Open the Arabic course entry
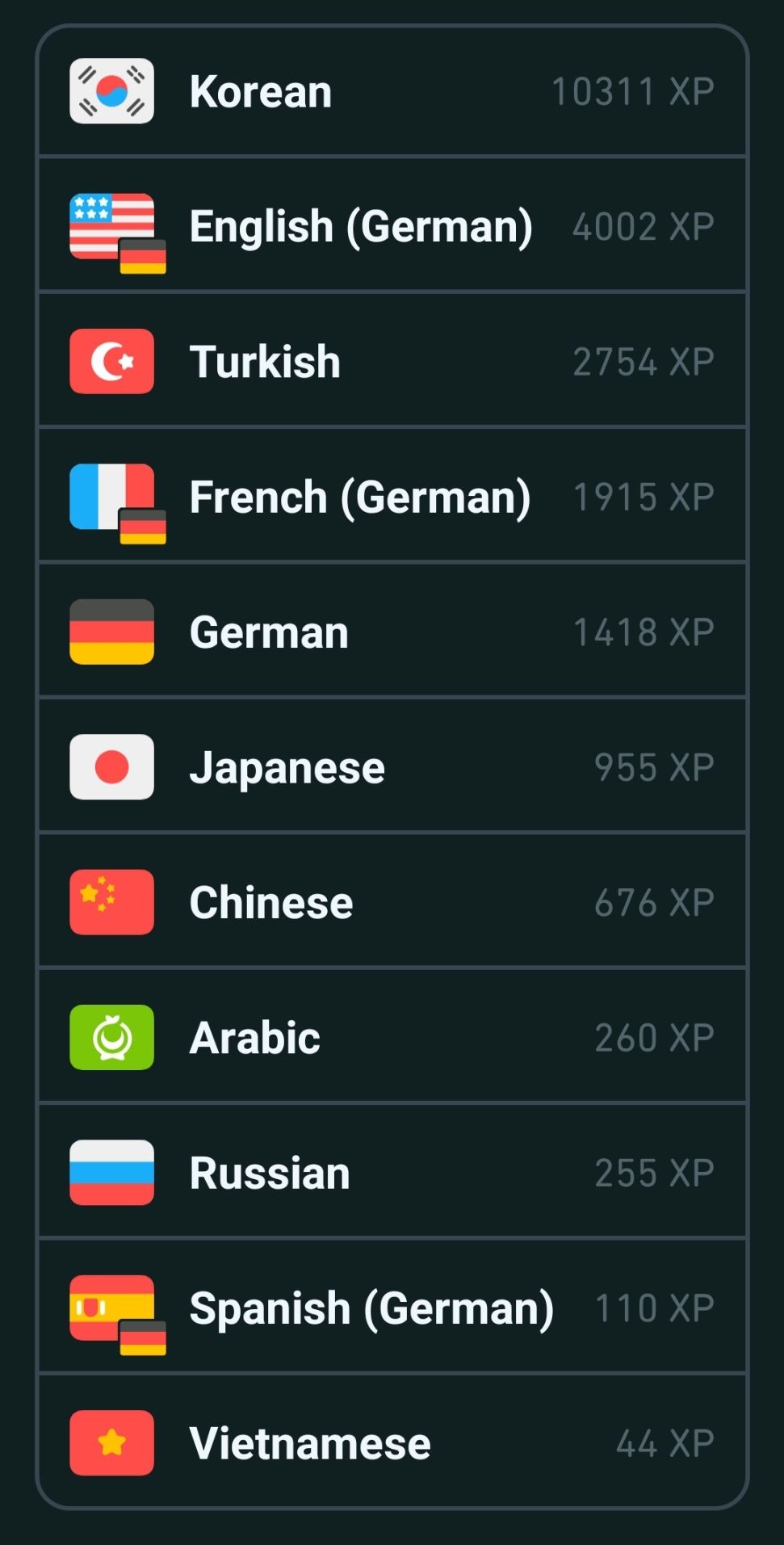The width and height of the screenshot is (784, 1545). [x=392, y=1038]
